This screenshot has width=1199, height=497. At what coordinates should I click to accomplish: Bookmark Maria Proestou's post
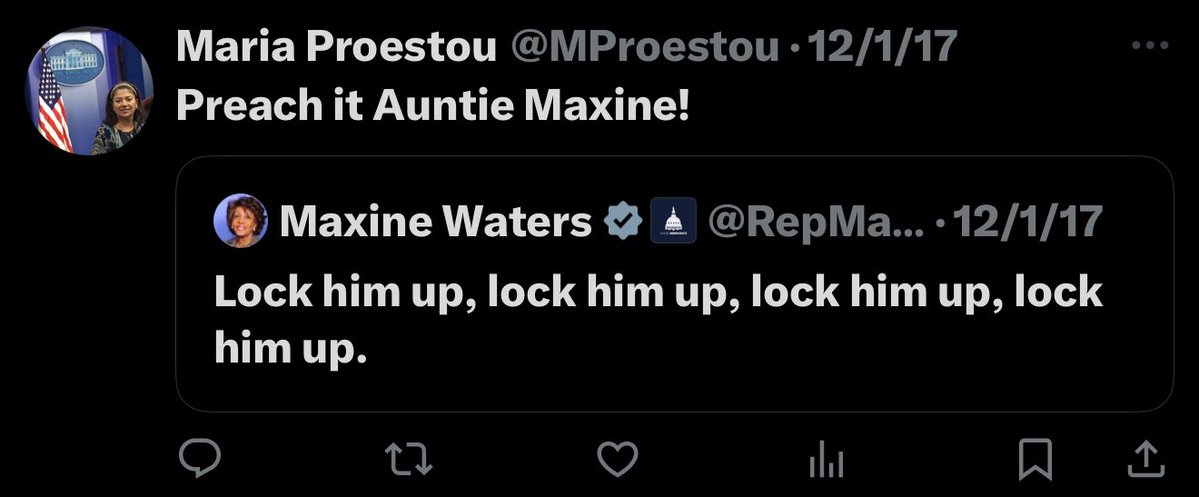point(1034,459)
